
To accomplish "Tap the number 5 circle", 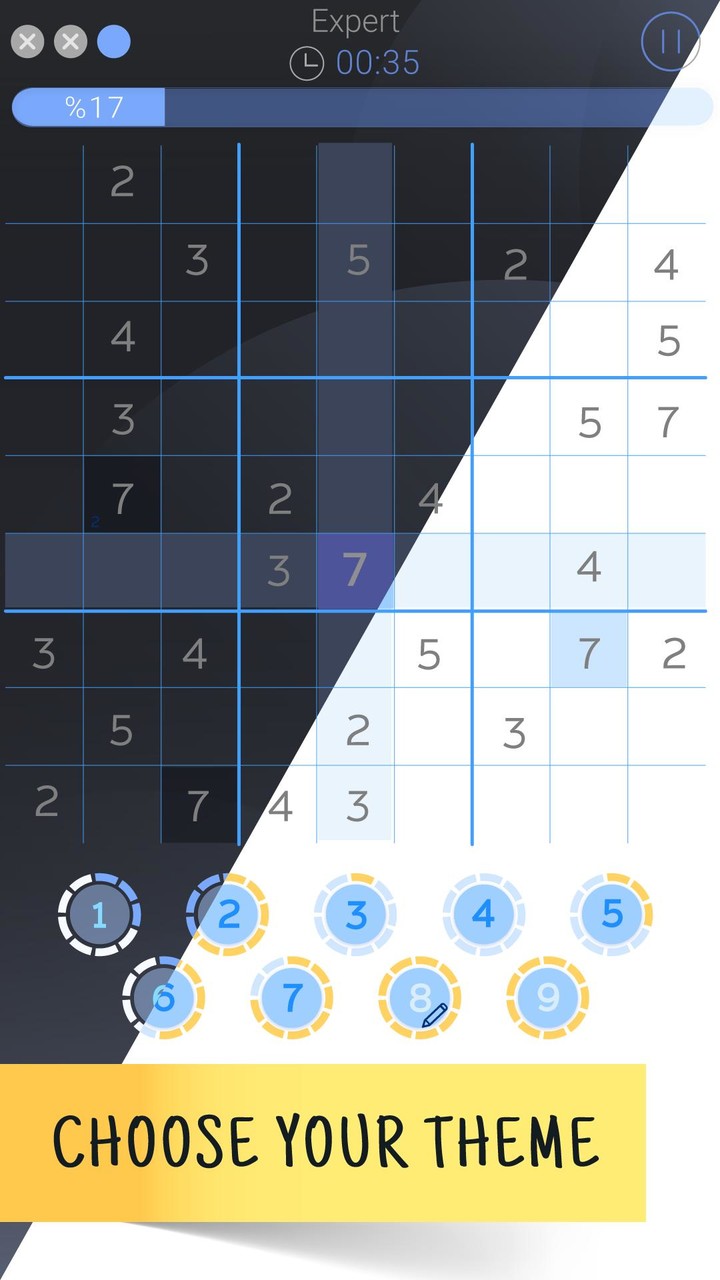I will click(x=610, y=913).
